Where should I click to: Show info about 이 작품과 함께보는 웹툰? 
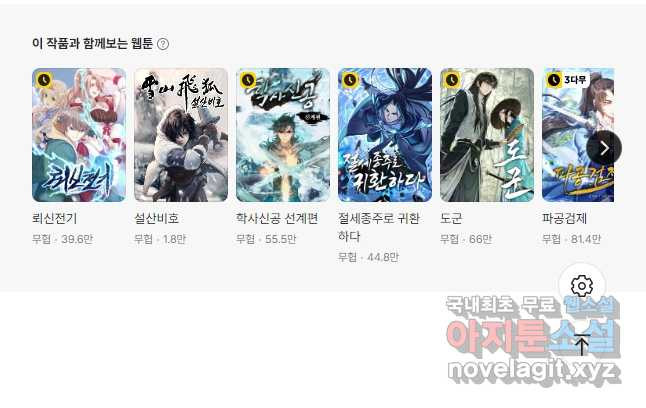point(163,44)
